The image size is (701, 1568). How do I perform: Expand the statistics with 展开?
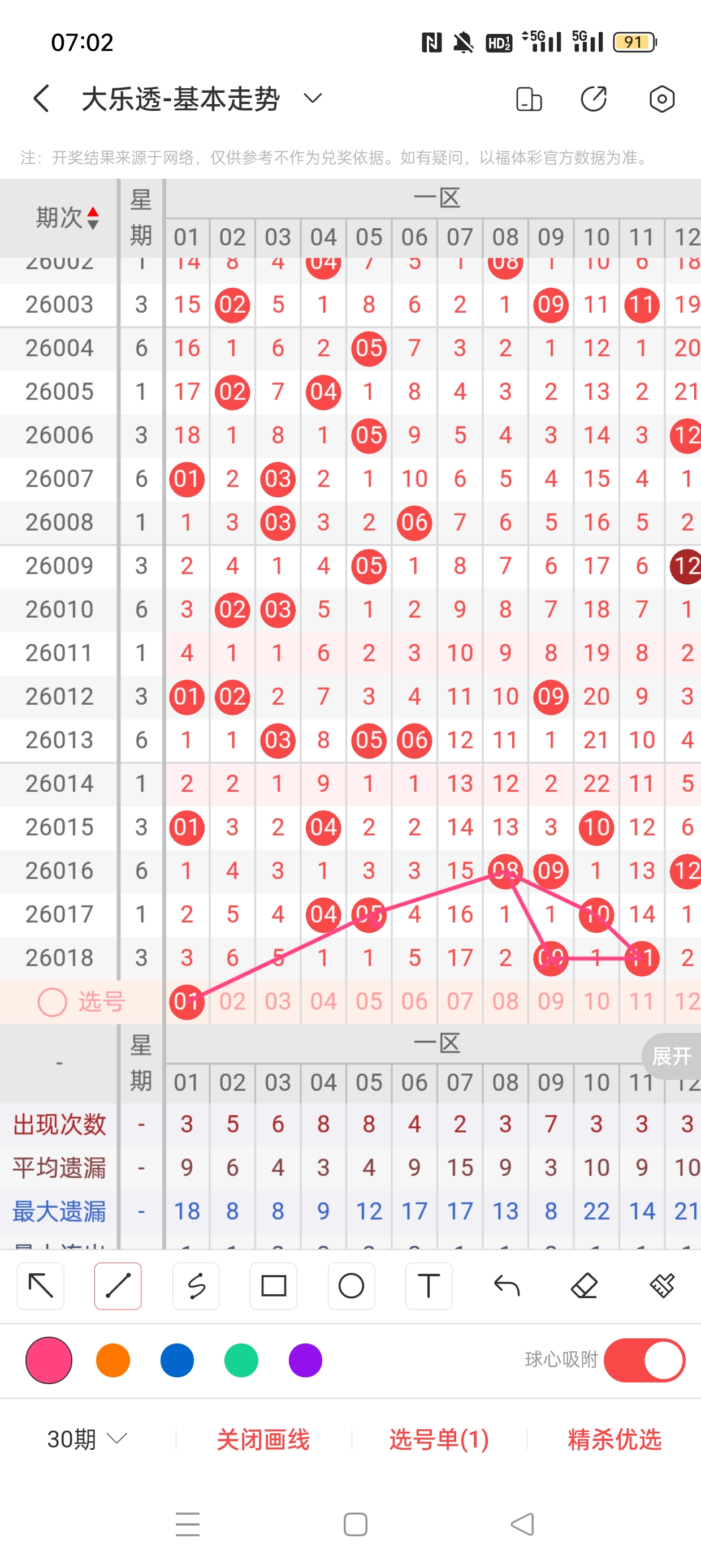click(x=671, y=1056)
